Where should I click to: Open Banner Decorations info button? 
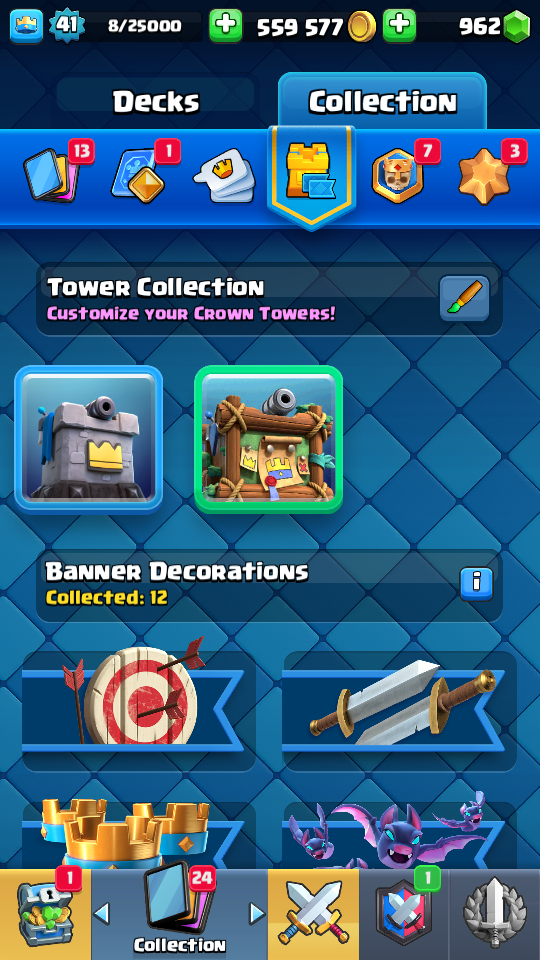(476, 584)
